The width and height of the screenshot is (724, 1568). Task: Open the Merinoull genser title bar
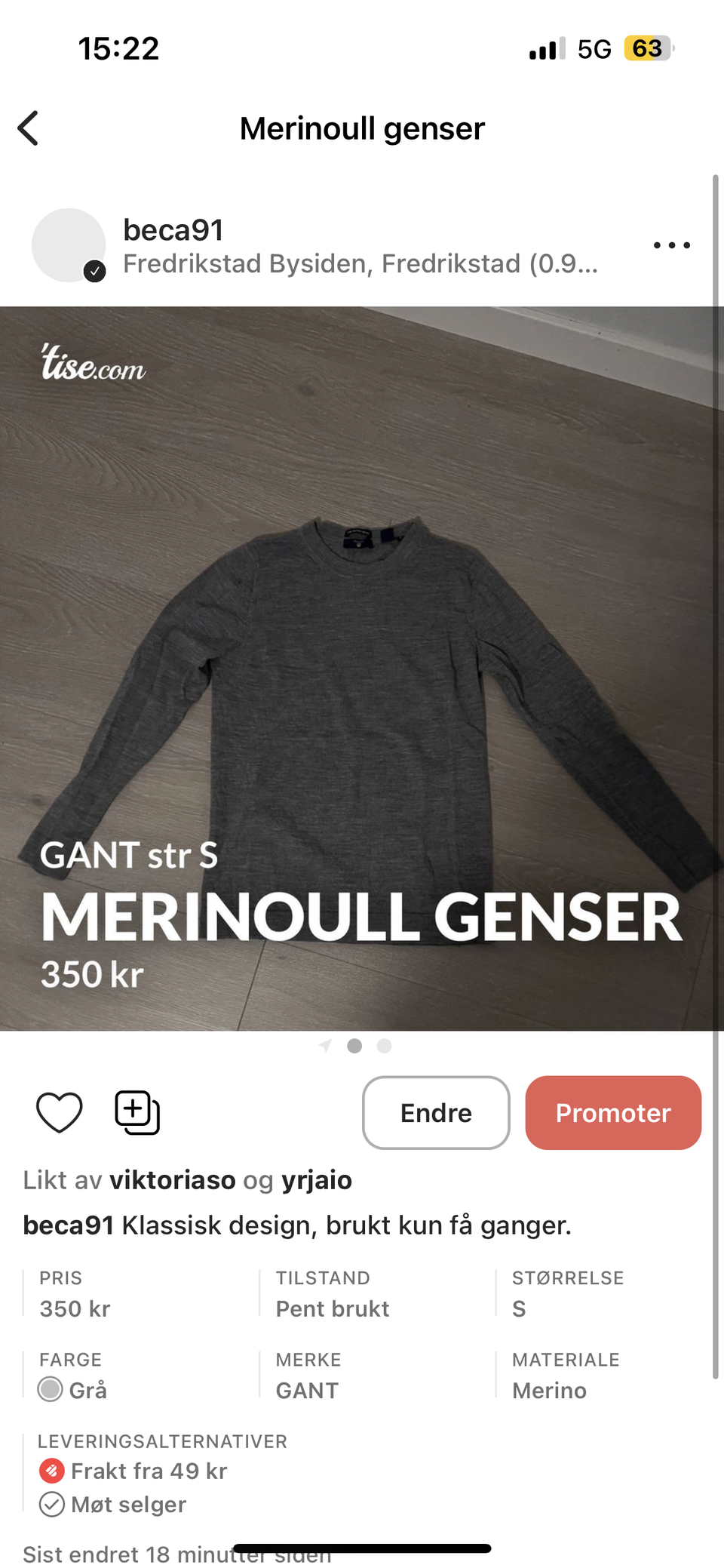click(x=362, y=127)
